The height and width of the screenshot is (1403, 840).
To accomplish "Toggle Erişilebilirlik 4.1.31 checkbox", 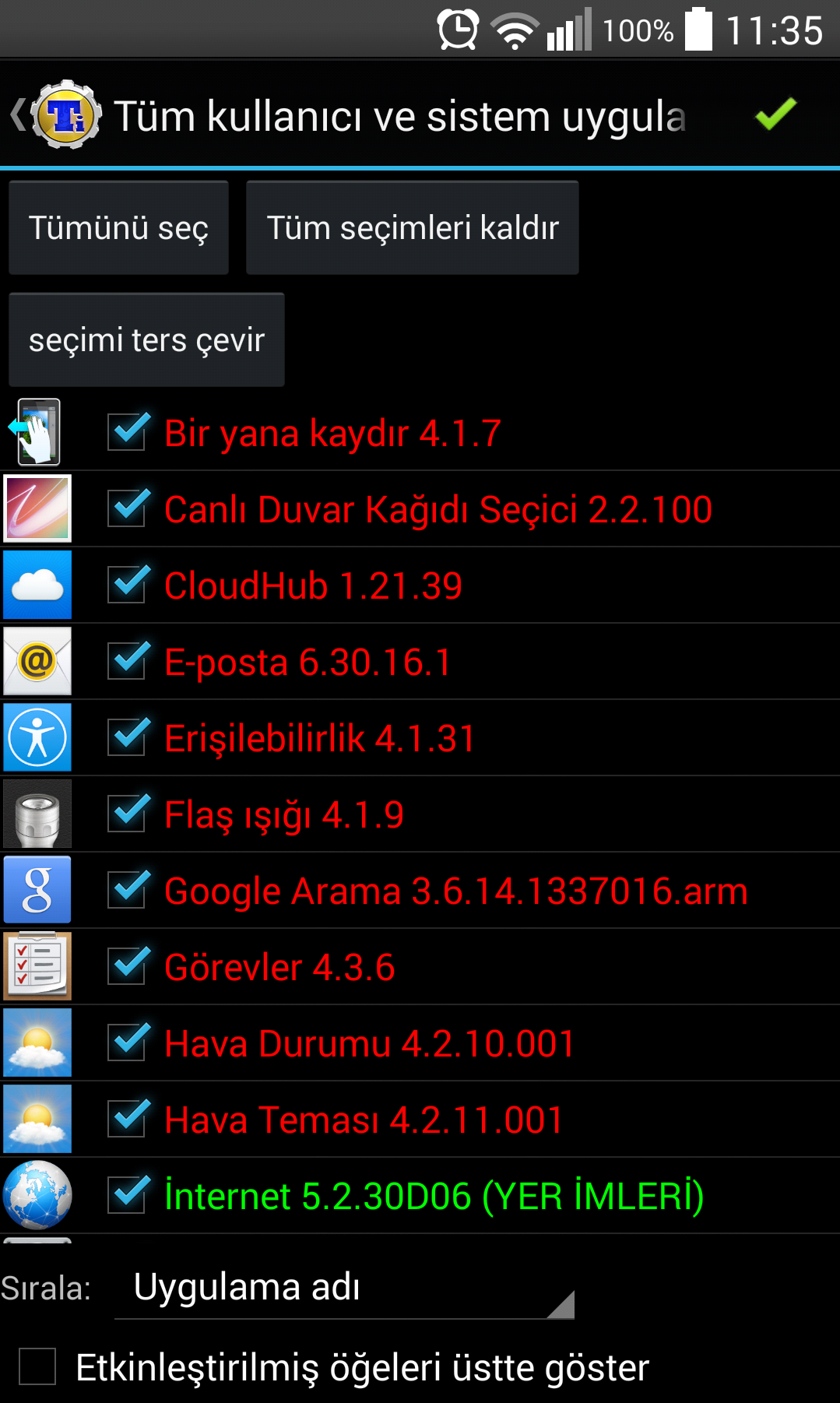I will 127,737.
